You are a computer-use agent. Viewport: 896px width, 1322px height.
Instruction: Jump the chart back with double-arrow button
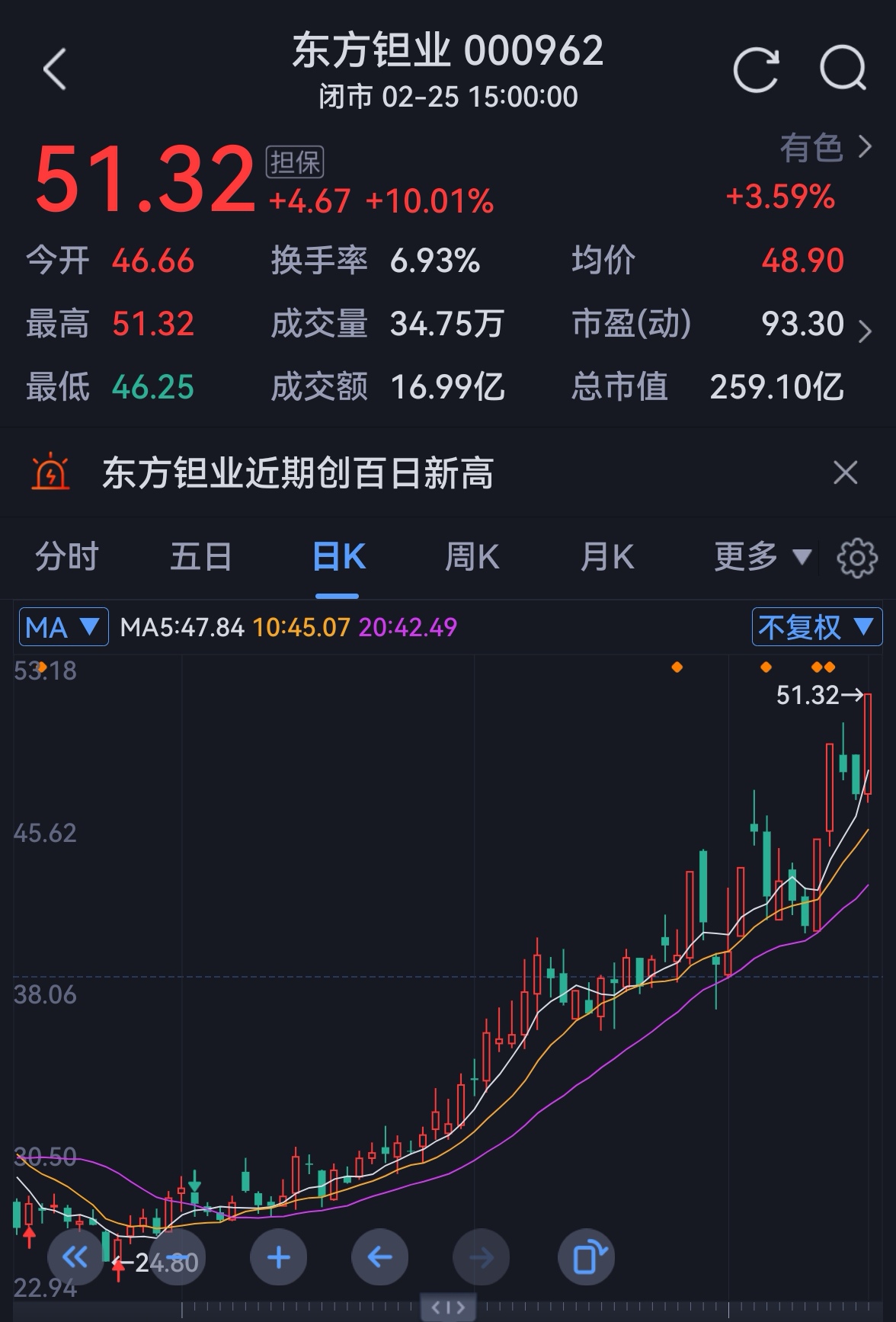coord(75,1257)
